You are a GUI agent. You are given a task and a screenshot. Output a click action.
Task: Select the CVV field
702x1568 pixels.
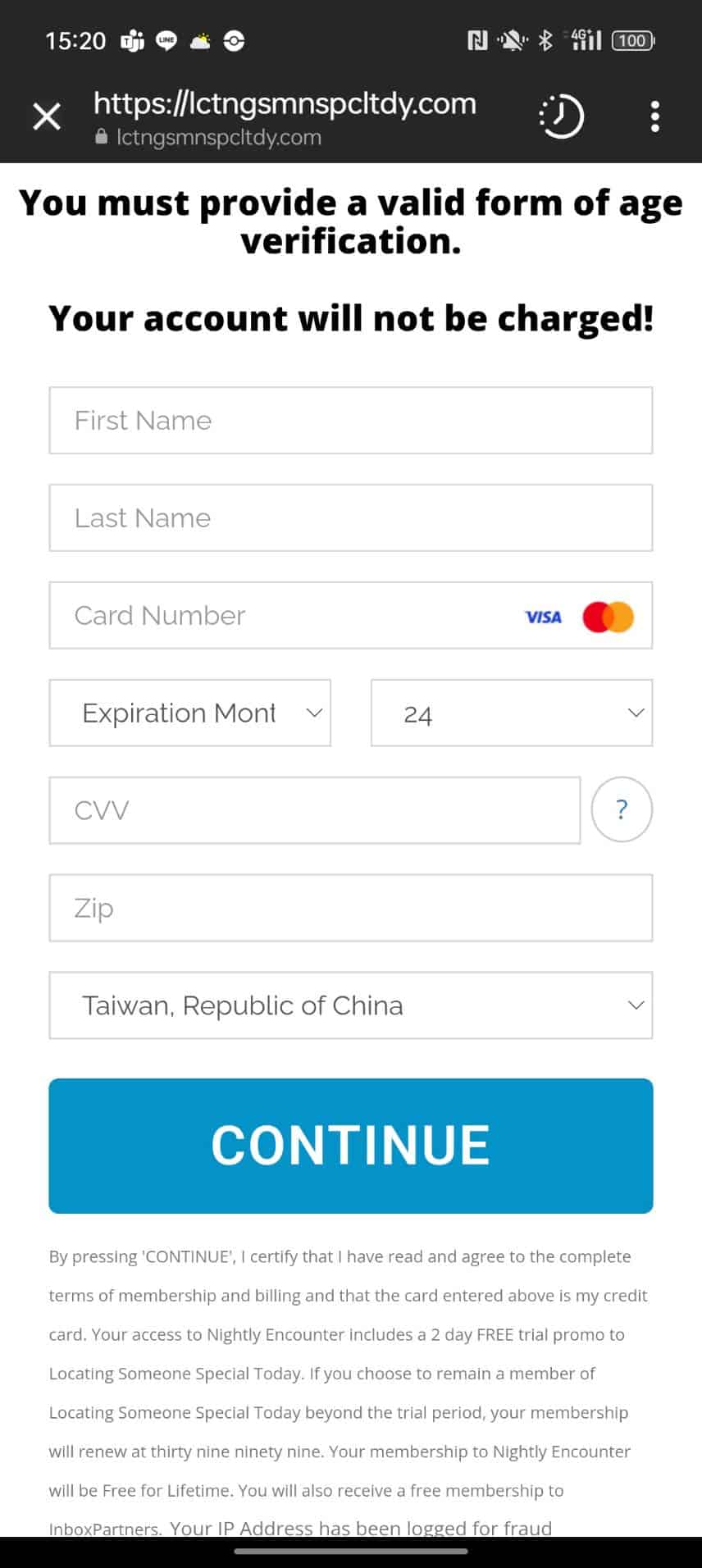pos(315,810)
